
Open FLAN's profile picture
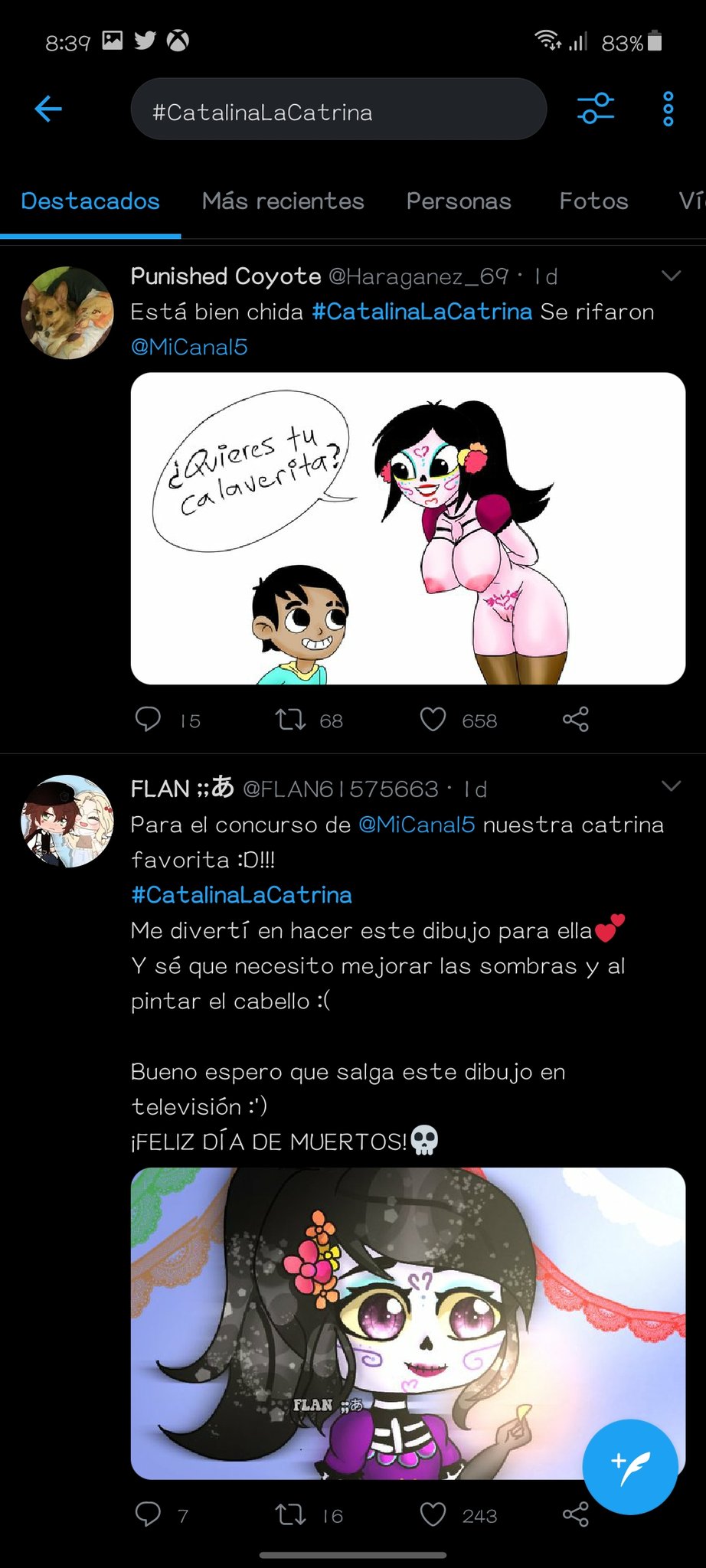click(x=67, y=821)
